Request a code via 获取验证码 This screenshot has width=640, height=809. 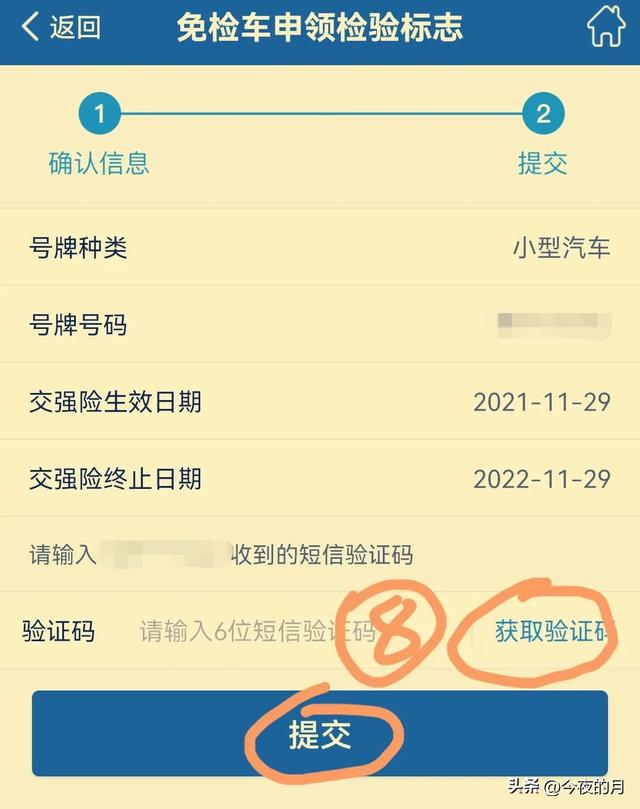(551, 632)
